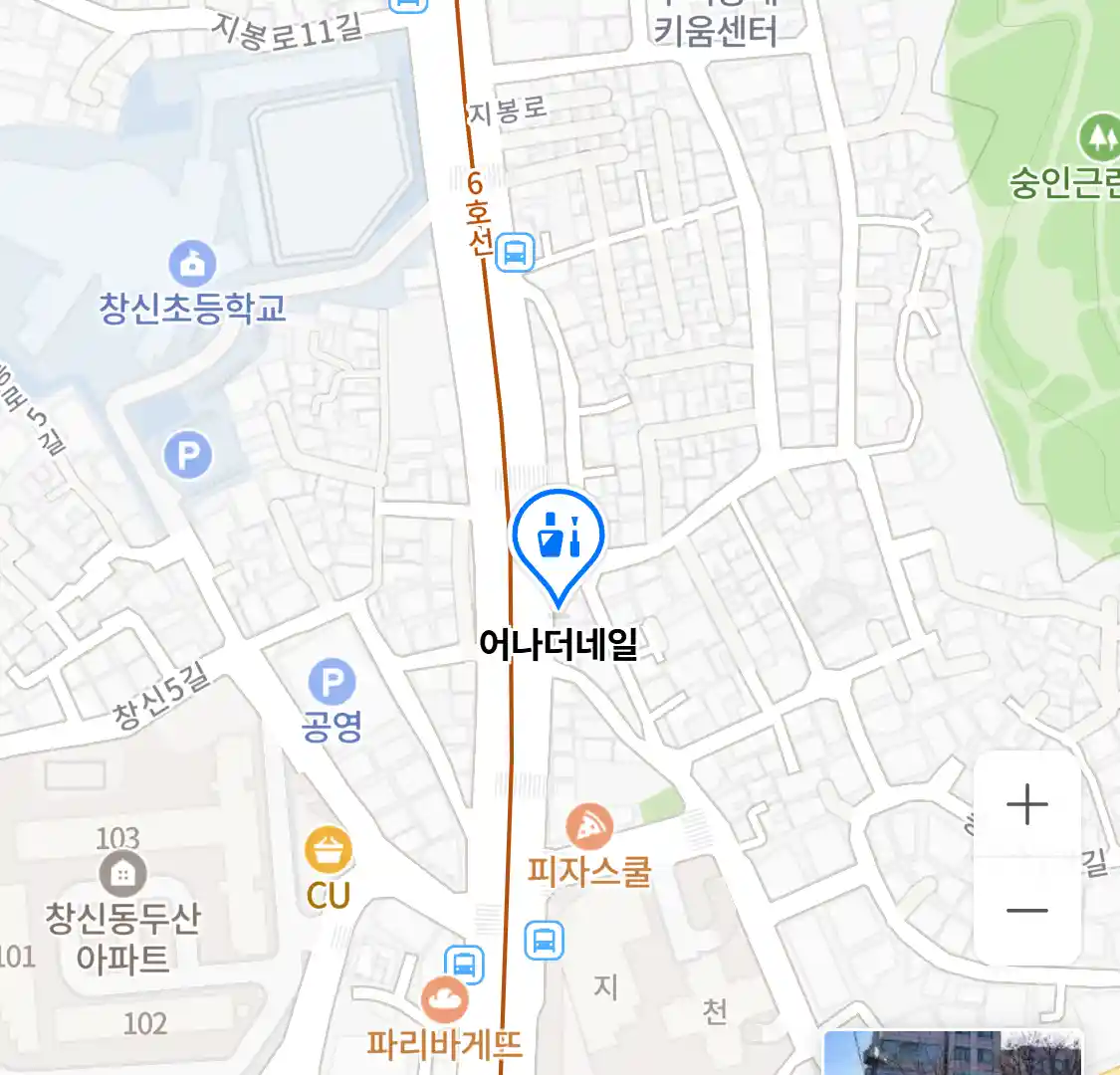Select the 창신동두산아파트 apartment marker
This screenshot has width=1120, height=1075.
[x=122, y=875]
